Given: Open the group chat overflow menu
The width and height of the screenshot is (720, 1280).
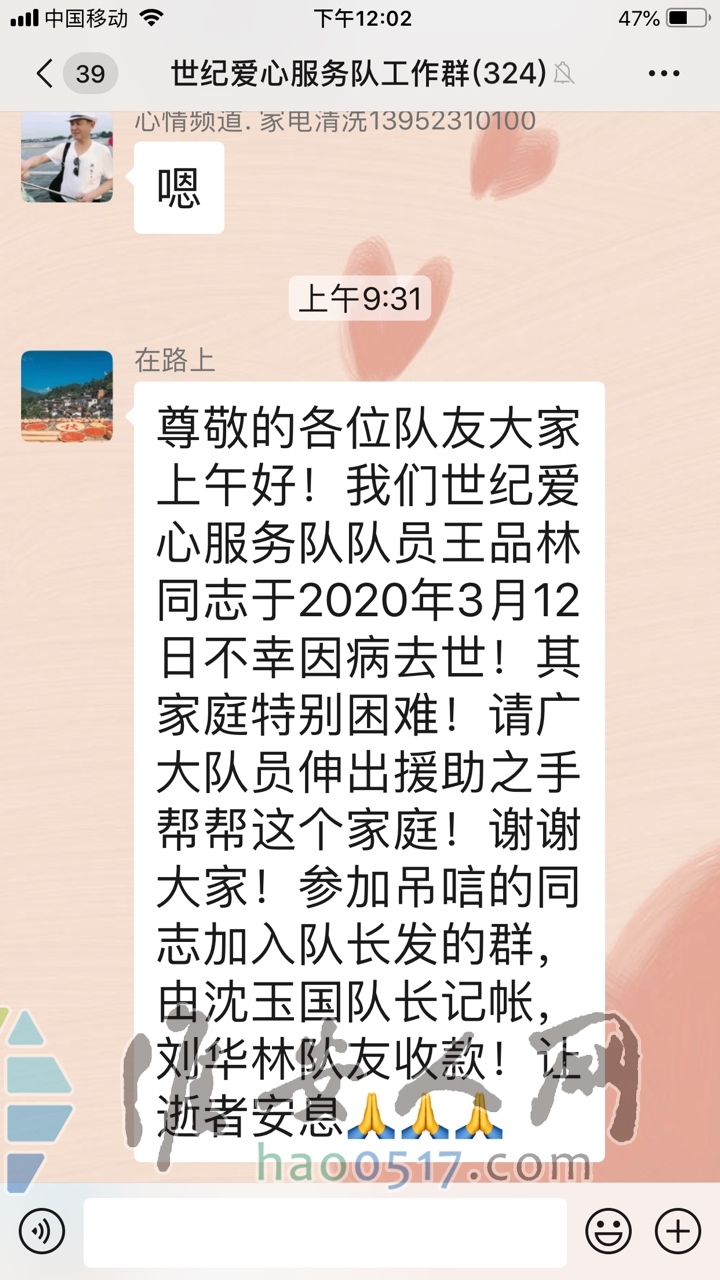Looking at the screenshot, I should tap(664, 74).
